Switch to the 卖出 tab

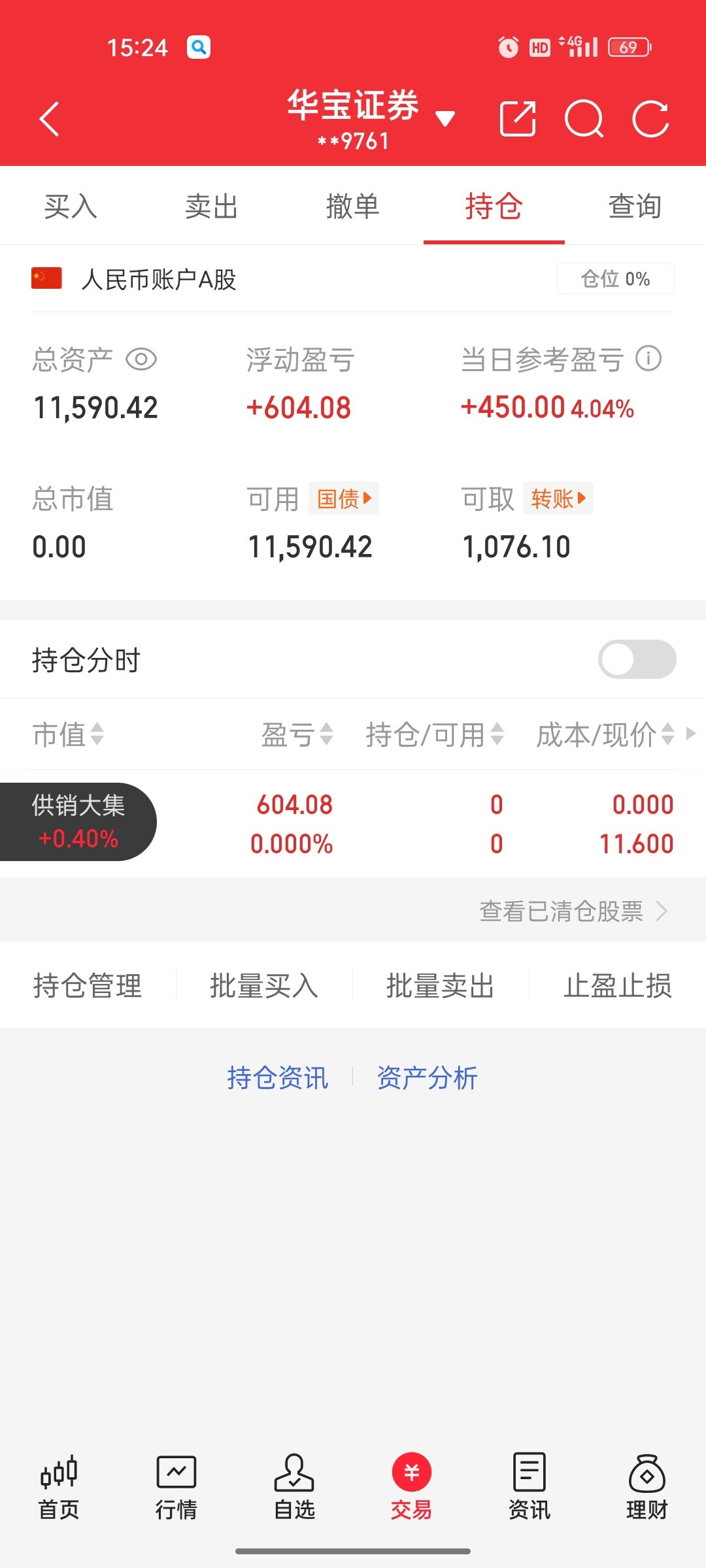pyautogui.click(x=211, y=206)
